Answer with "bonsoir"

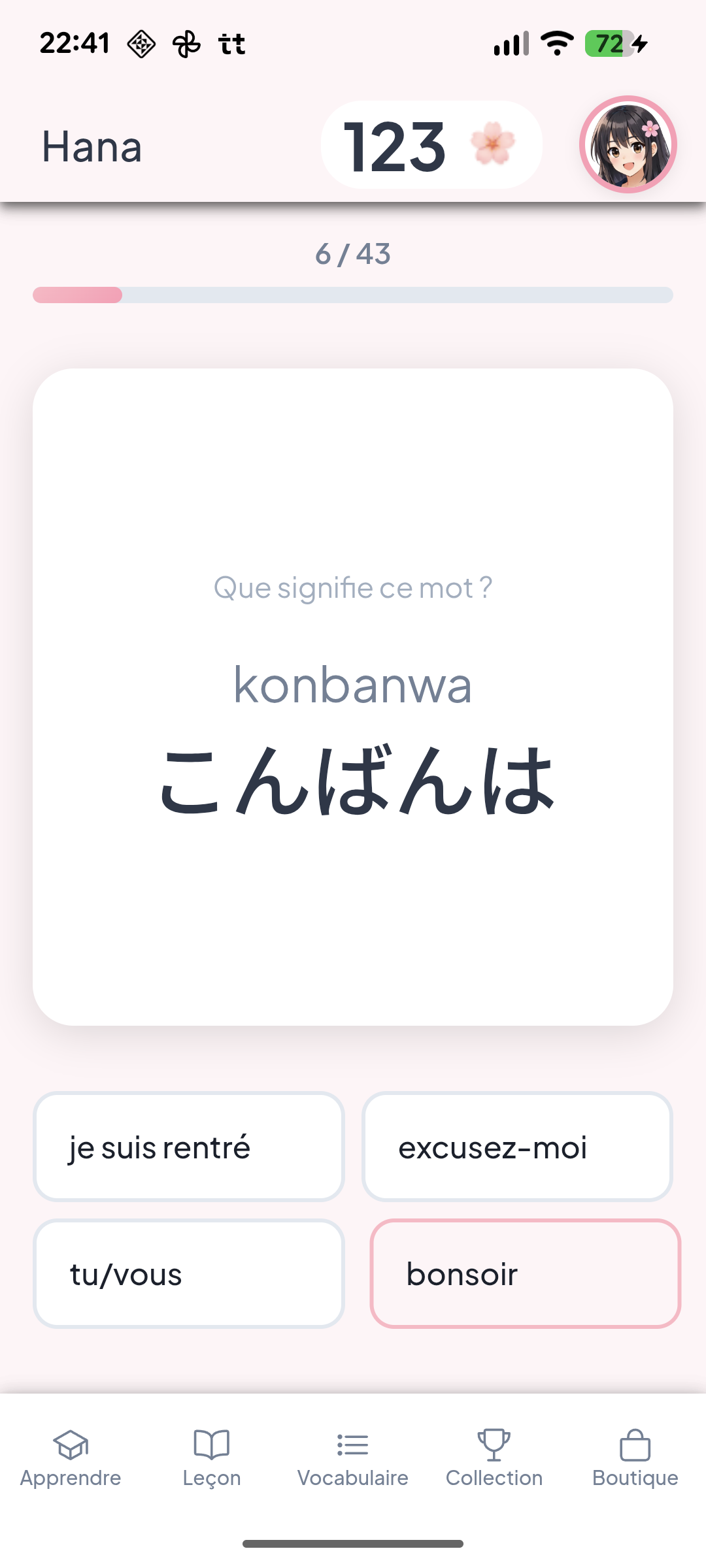[x=525, y=1273]
